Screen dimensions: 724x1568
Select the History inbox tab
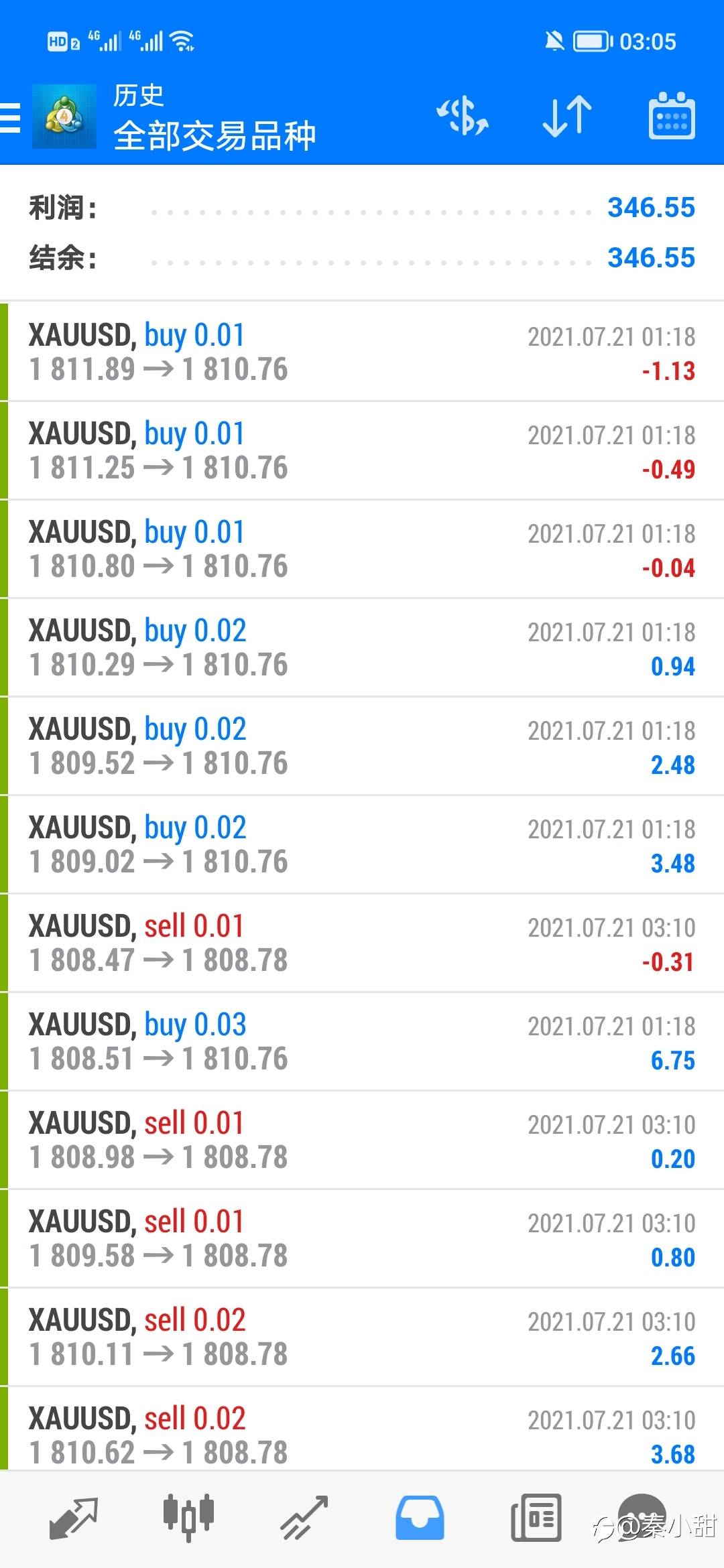[420, 1518]
